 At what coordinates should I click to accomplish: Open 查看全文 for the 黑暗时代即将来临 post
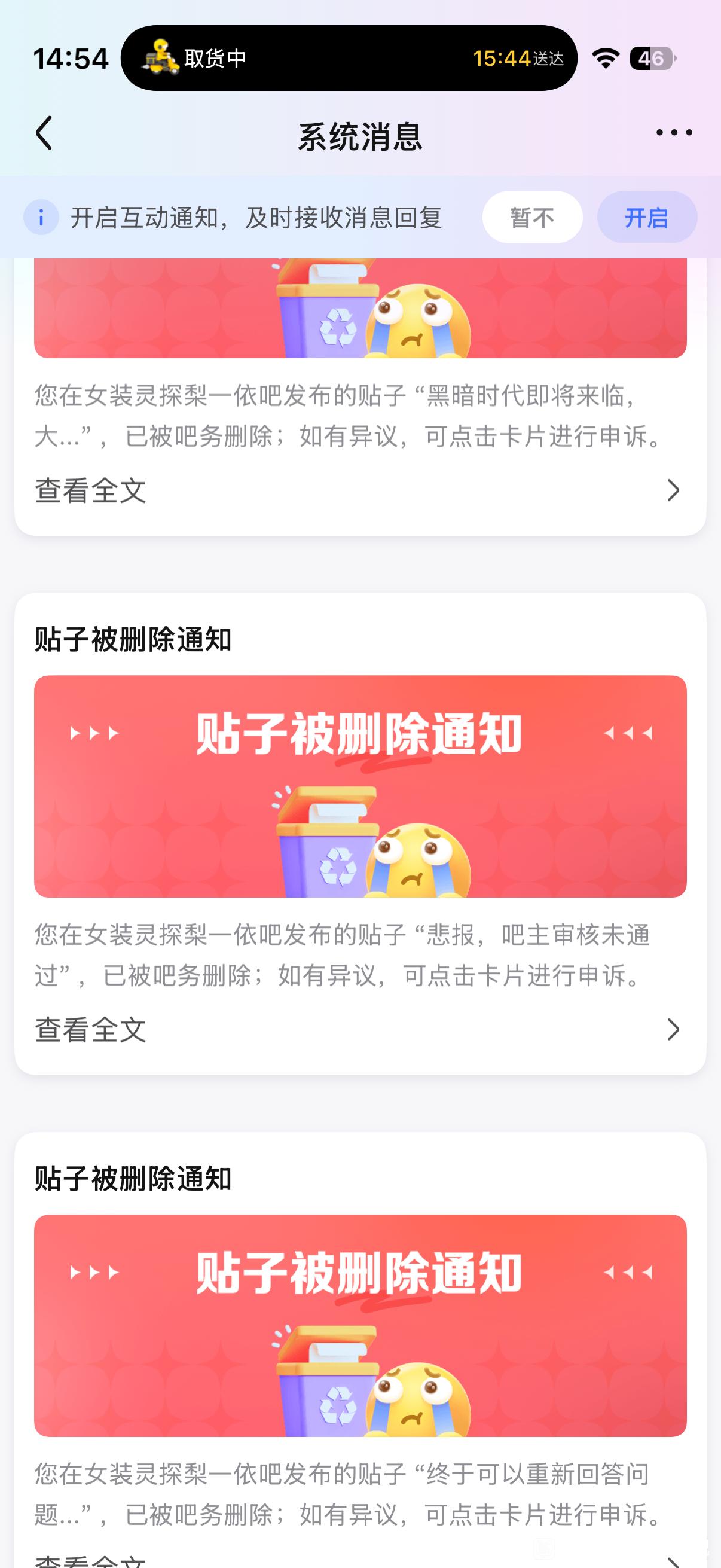(359, 490)
